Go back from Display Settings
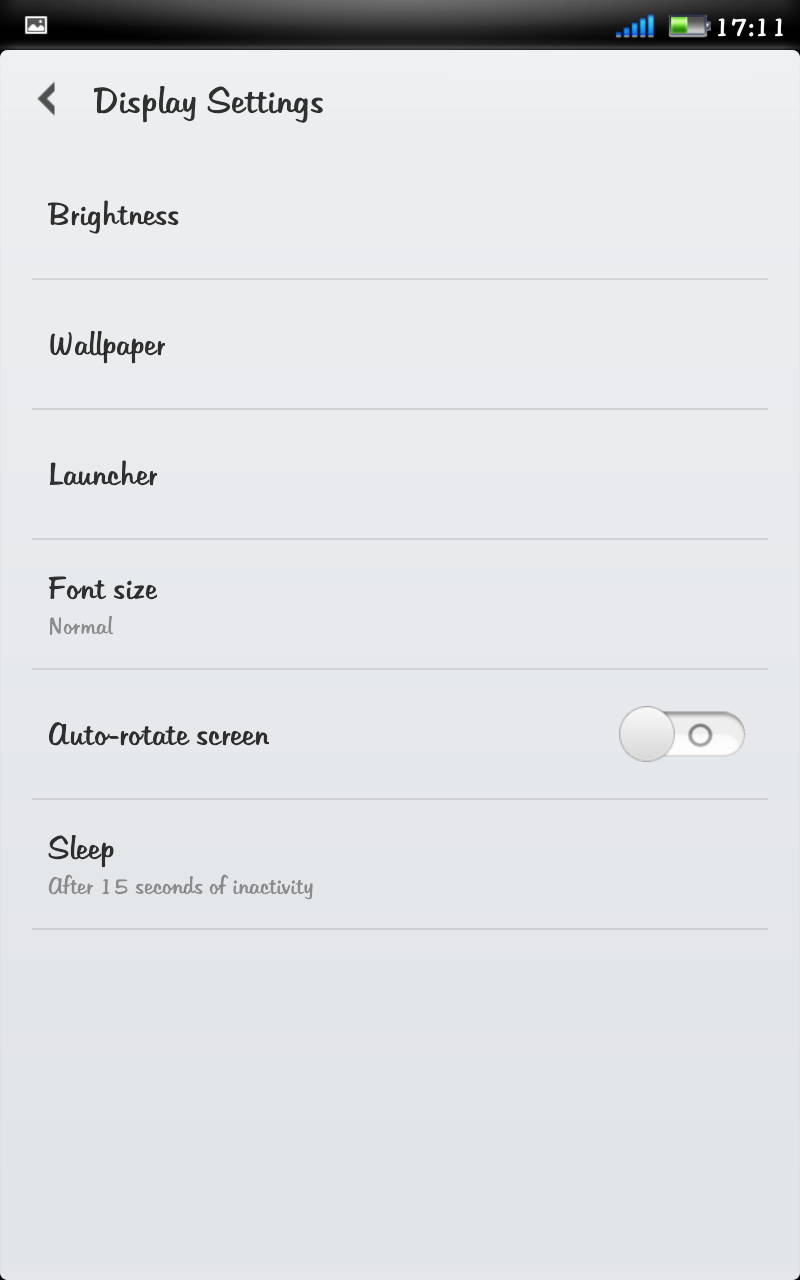Screen dimensions: 800x1280 pos(47,100)
